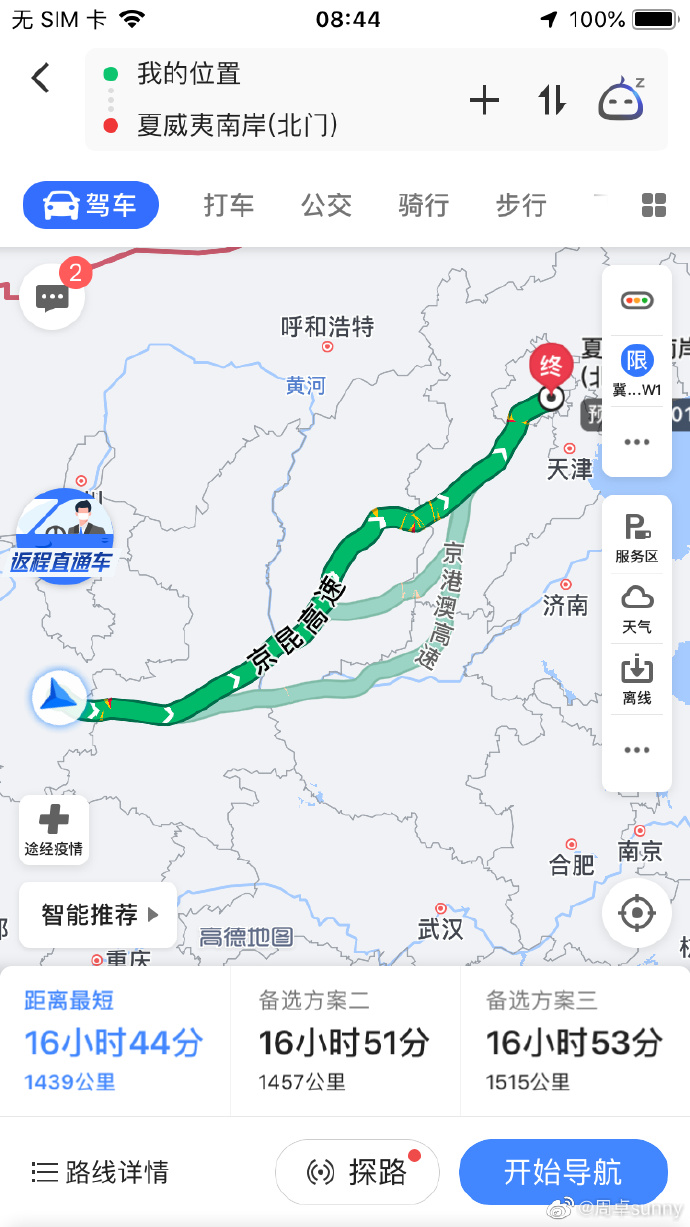
Task: Open 路线详情 route details
Action: 100,1172
